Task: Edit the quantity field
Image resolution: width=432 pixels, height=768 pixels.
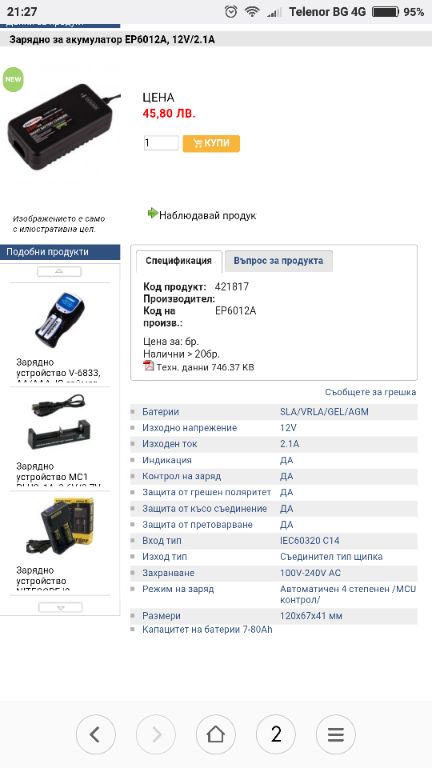Action: (x=161, y=143)
